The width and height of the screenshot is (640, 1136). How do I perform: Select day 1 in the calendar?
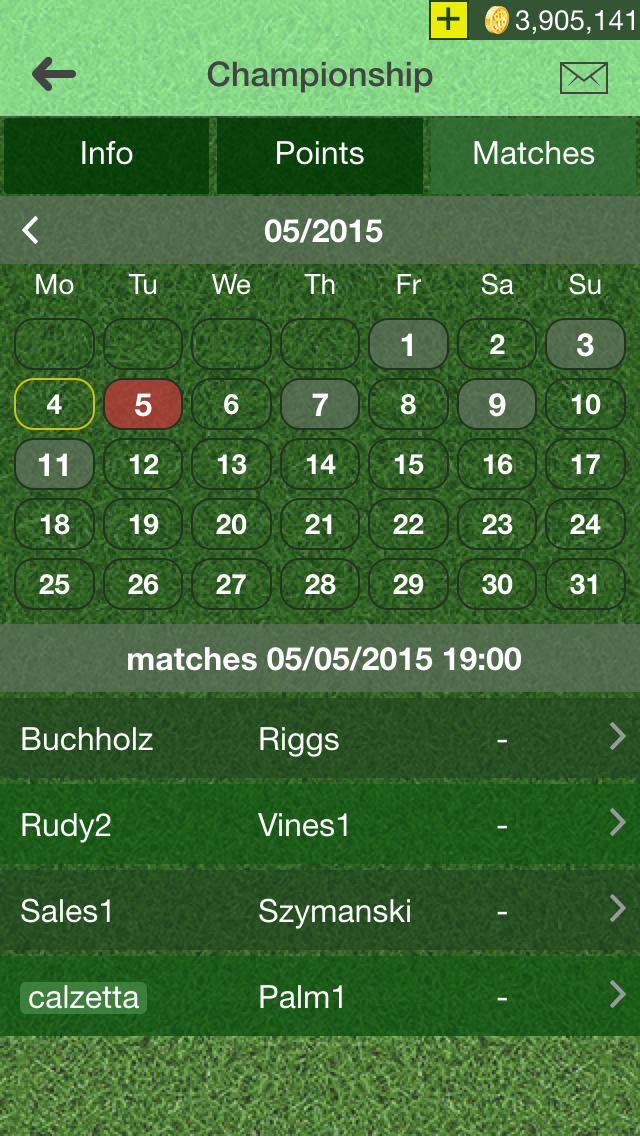point(408,345)
